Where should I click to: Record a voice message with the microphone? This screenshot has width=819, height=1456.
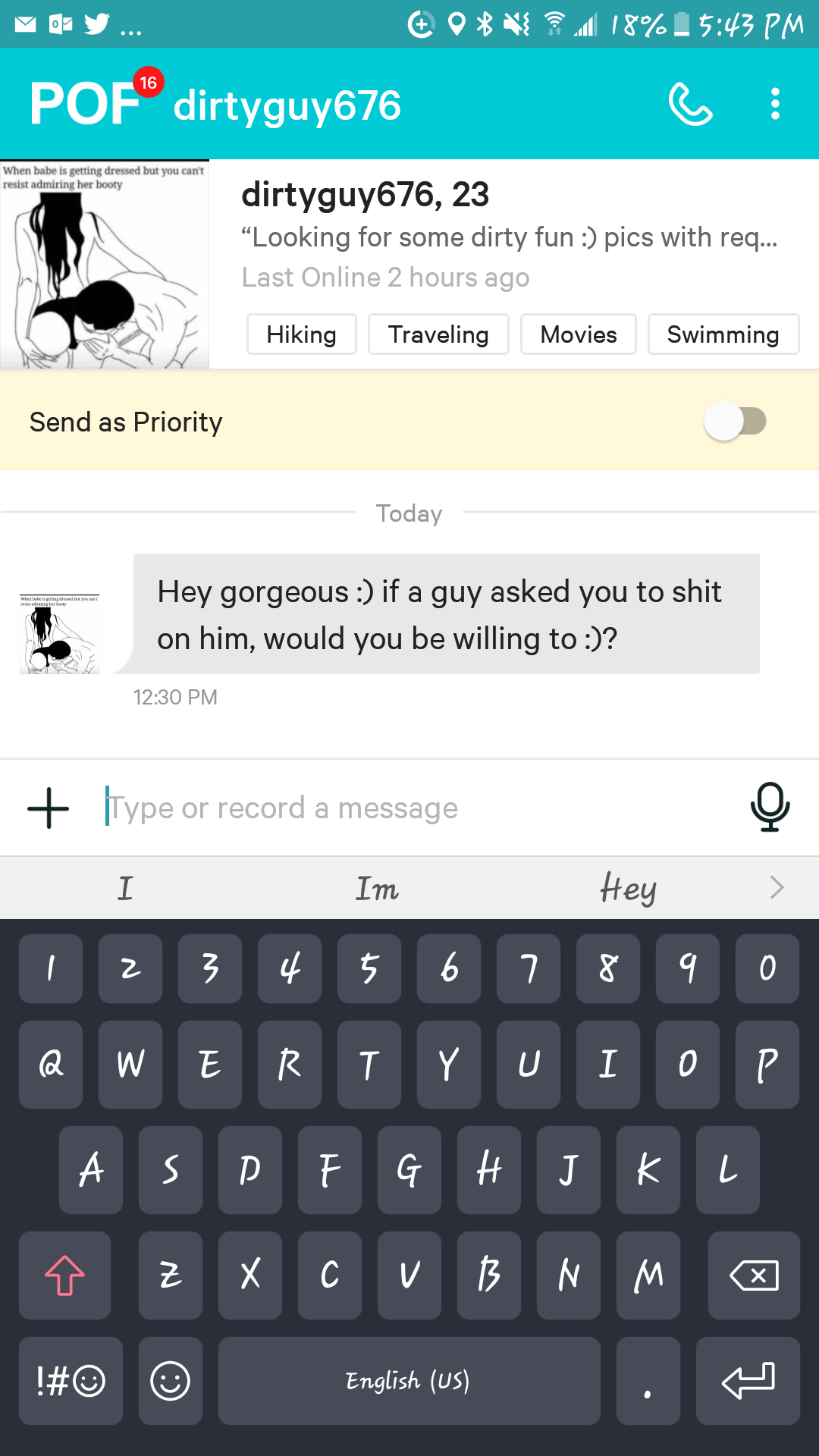click(770, 808)
